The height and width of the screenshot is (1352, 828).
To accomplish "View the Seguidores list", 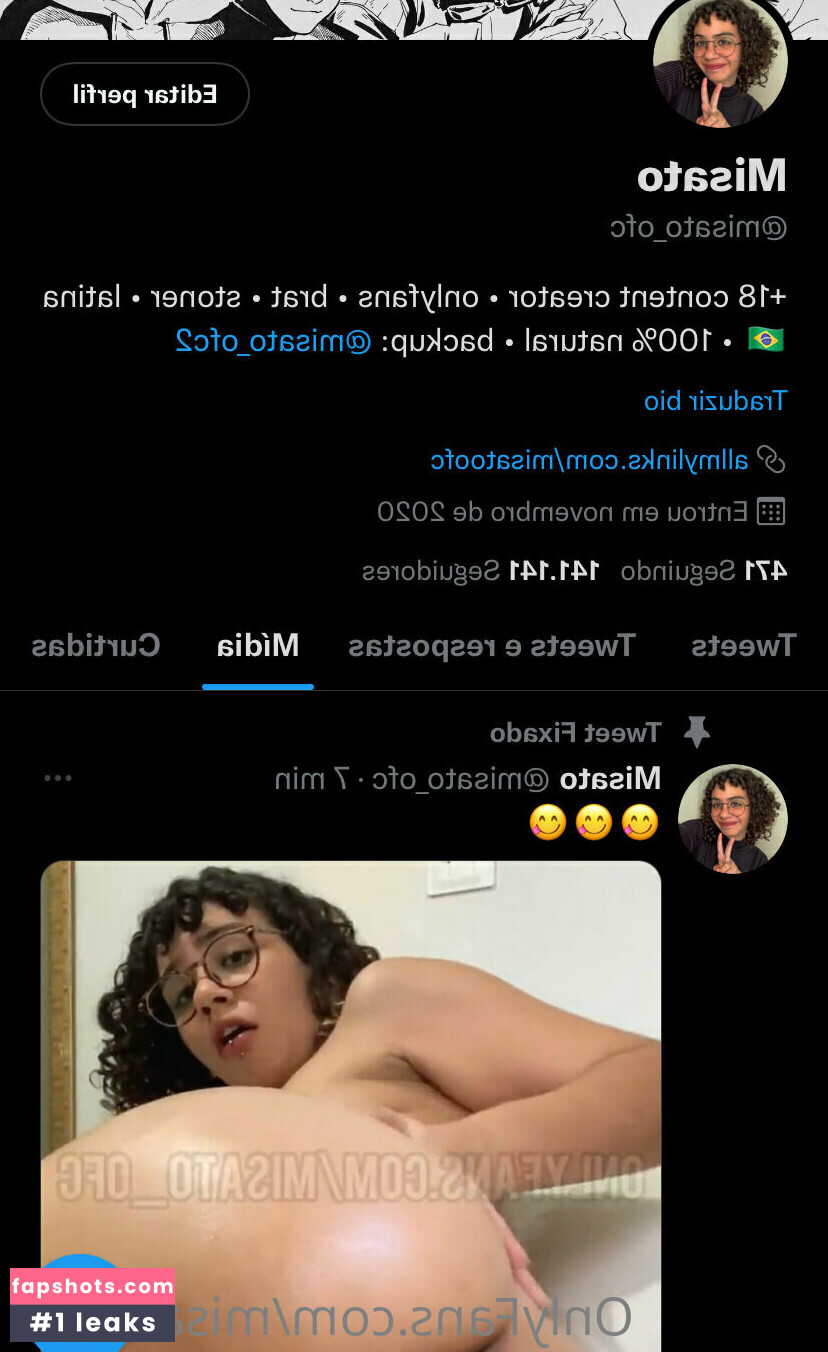I will pyautogui.click(x=480, y=571).
